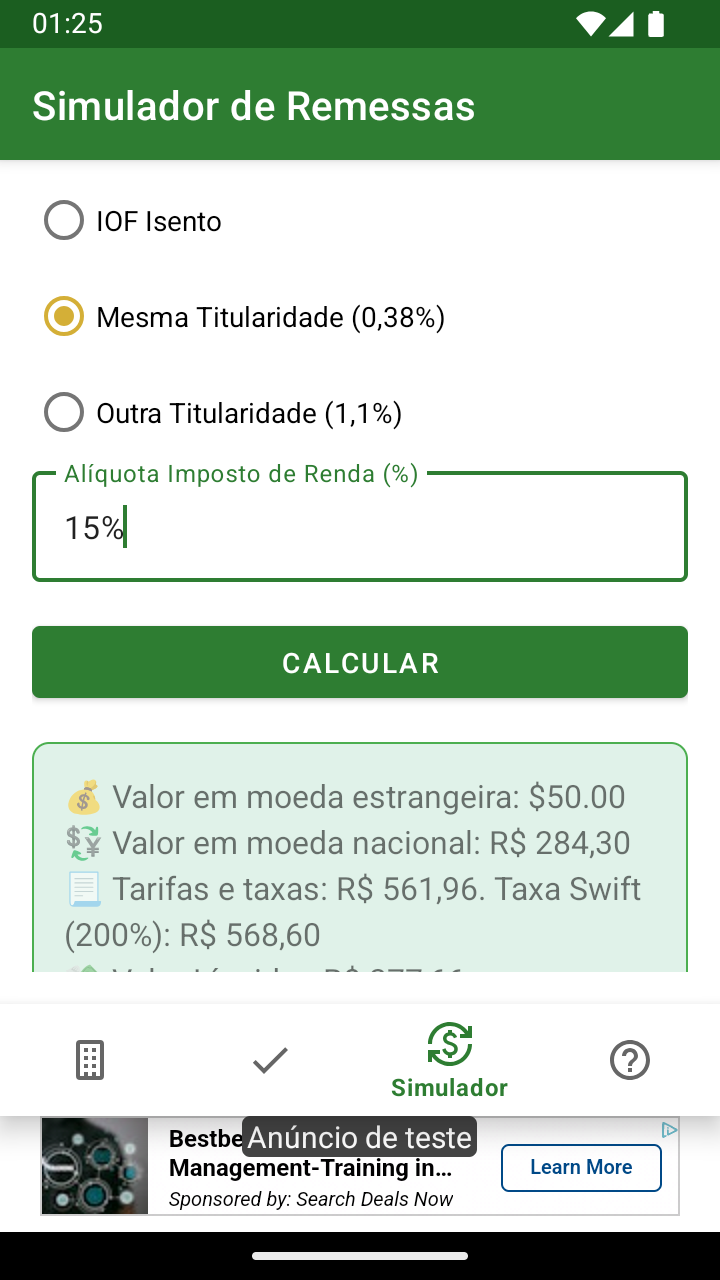Tap Learn More on the ad
Image resolution: width=720 pixels, height=1280 pixels.
(581, 1167)
